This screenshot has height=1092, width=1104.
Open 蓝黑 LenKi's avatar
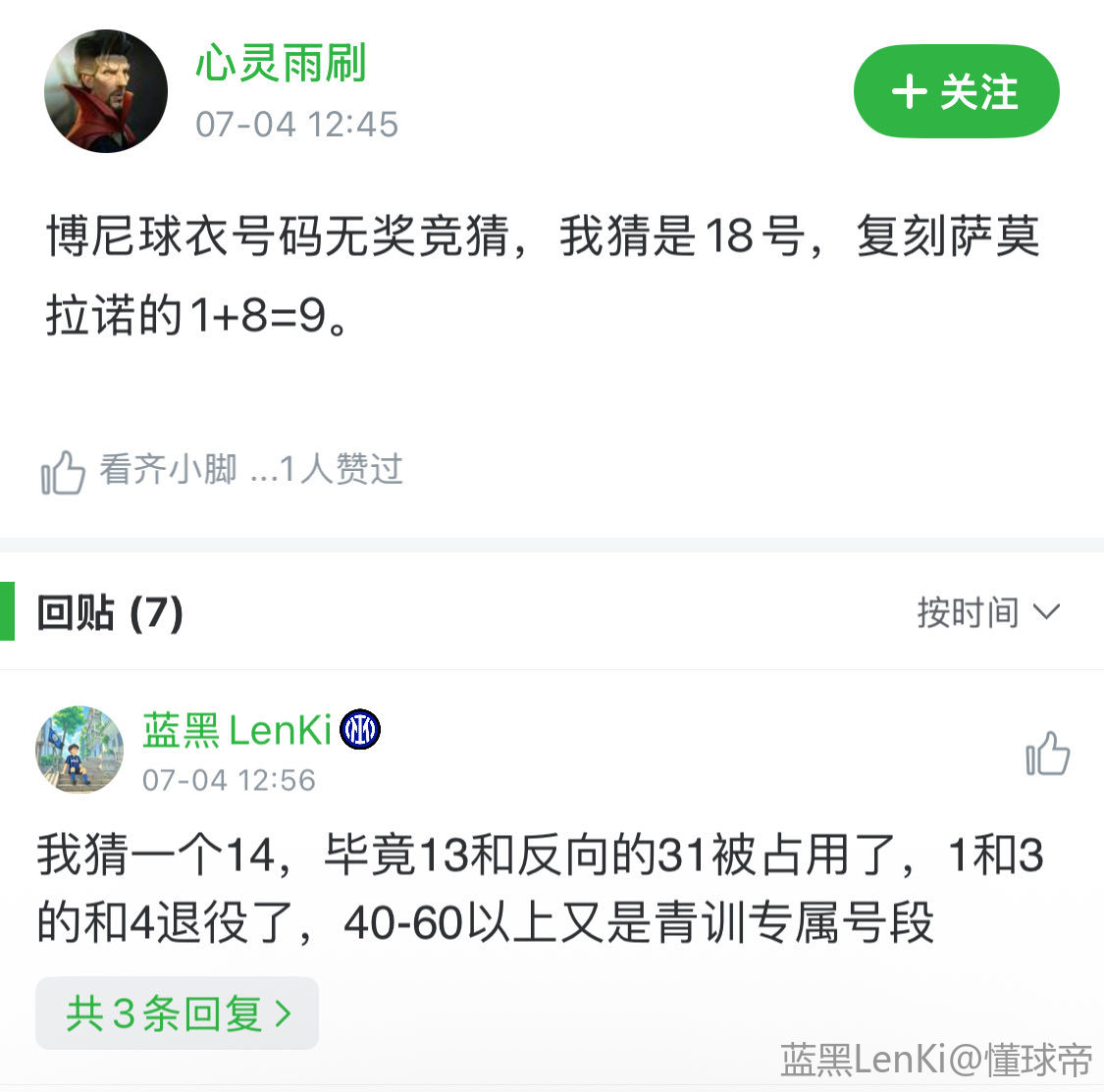coord(79,750)
